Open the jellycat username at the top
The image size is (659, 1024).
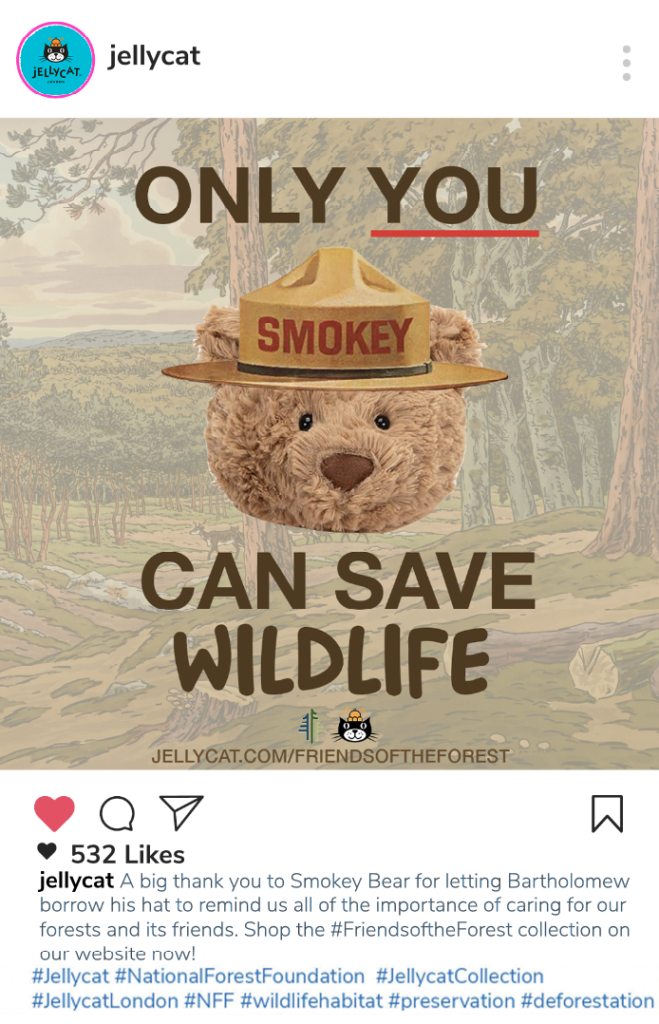pos(154,56)
